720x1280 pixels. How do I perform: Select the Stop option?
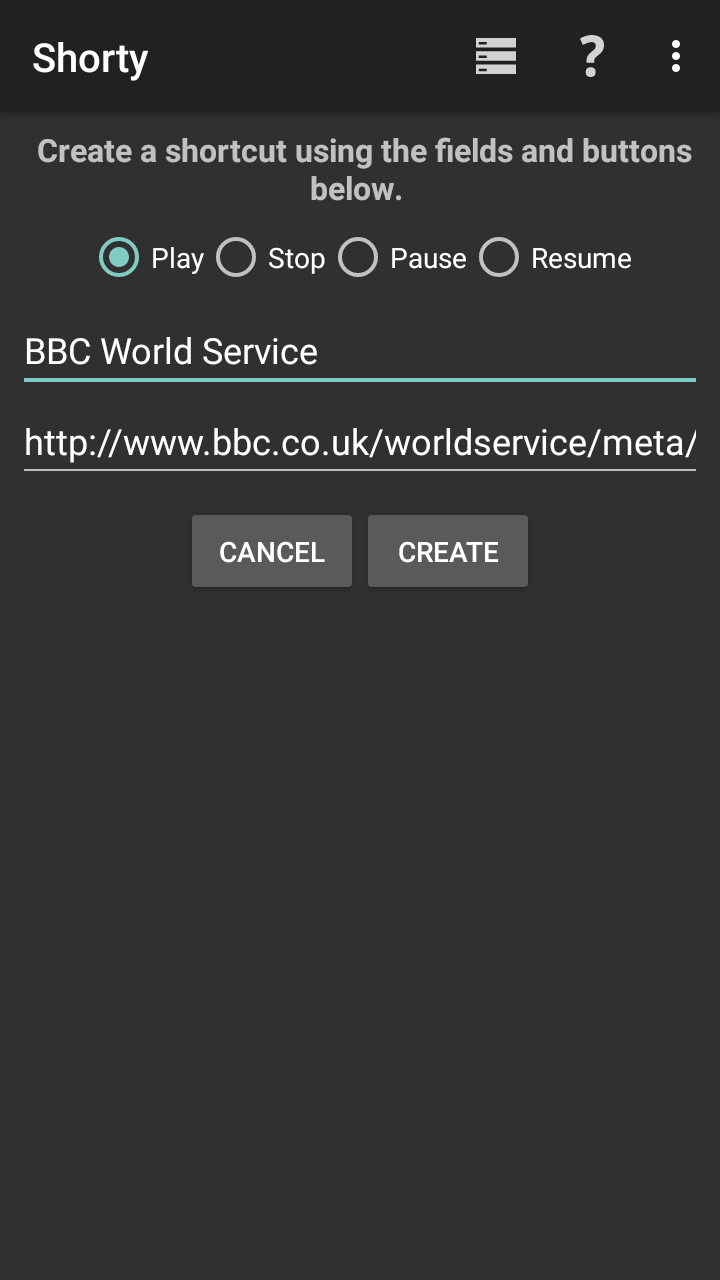(x=237, y=258)
